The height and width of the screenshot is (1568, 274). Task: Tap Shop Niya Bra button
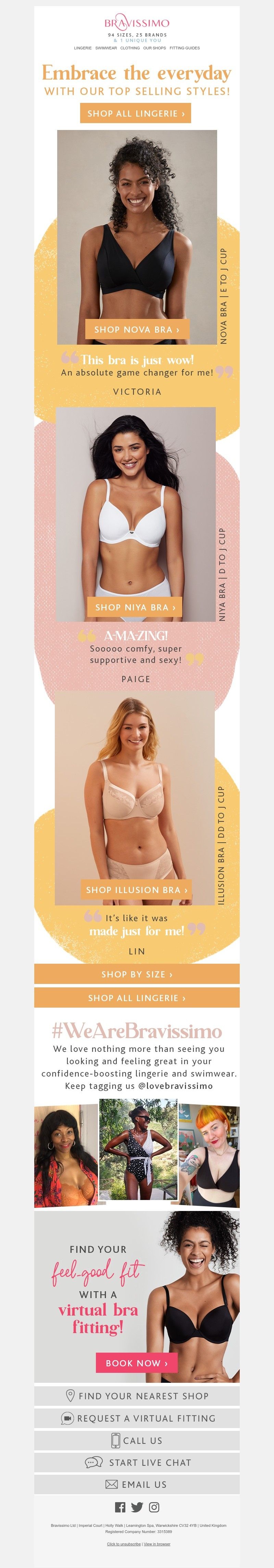tap(135, 607)
